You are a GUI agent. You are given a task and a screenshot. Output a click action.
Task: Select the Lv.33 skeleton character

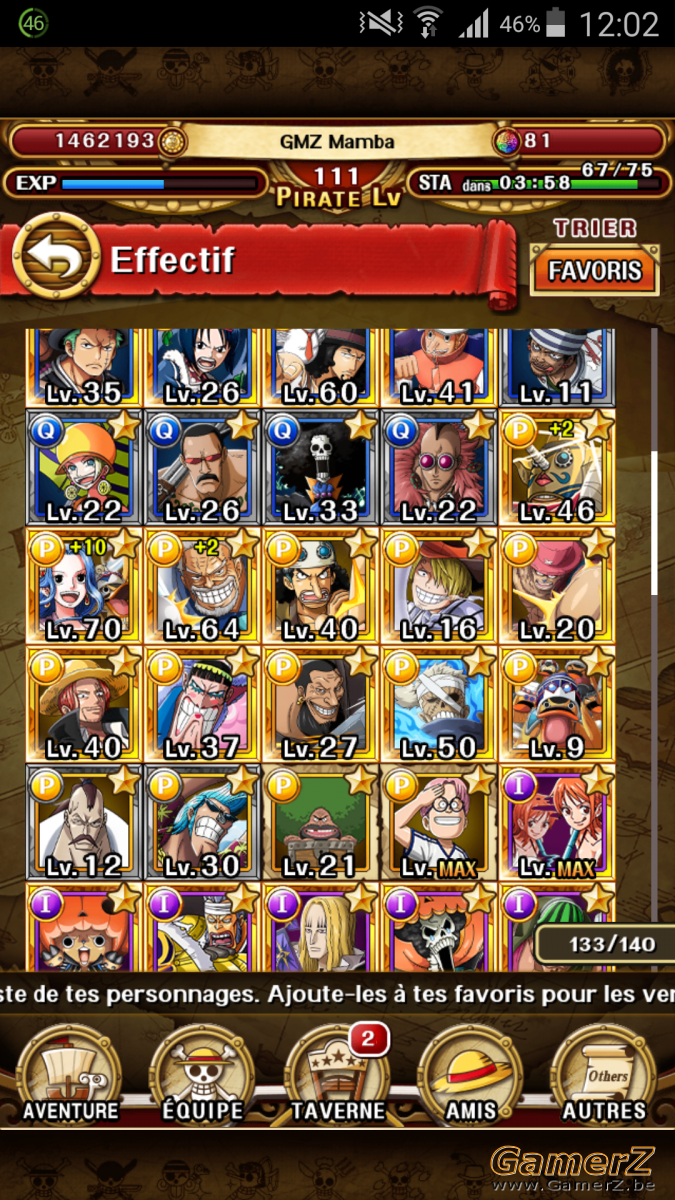(321, 467)
